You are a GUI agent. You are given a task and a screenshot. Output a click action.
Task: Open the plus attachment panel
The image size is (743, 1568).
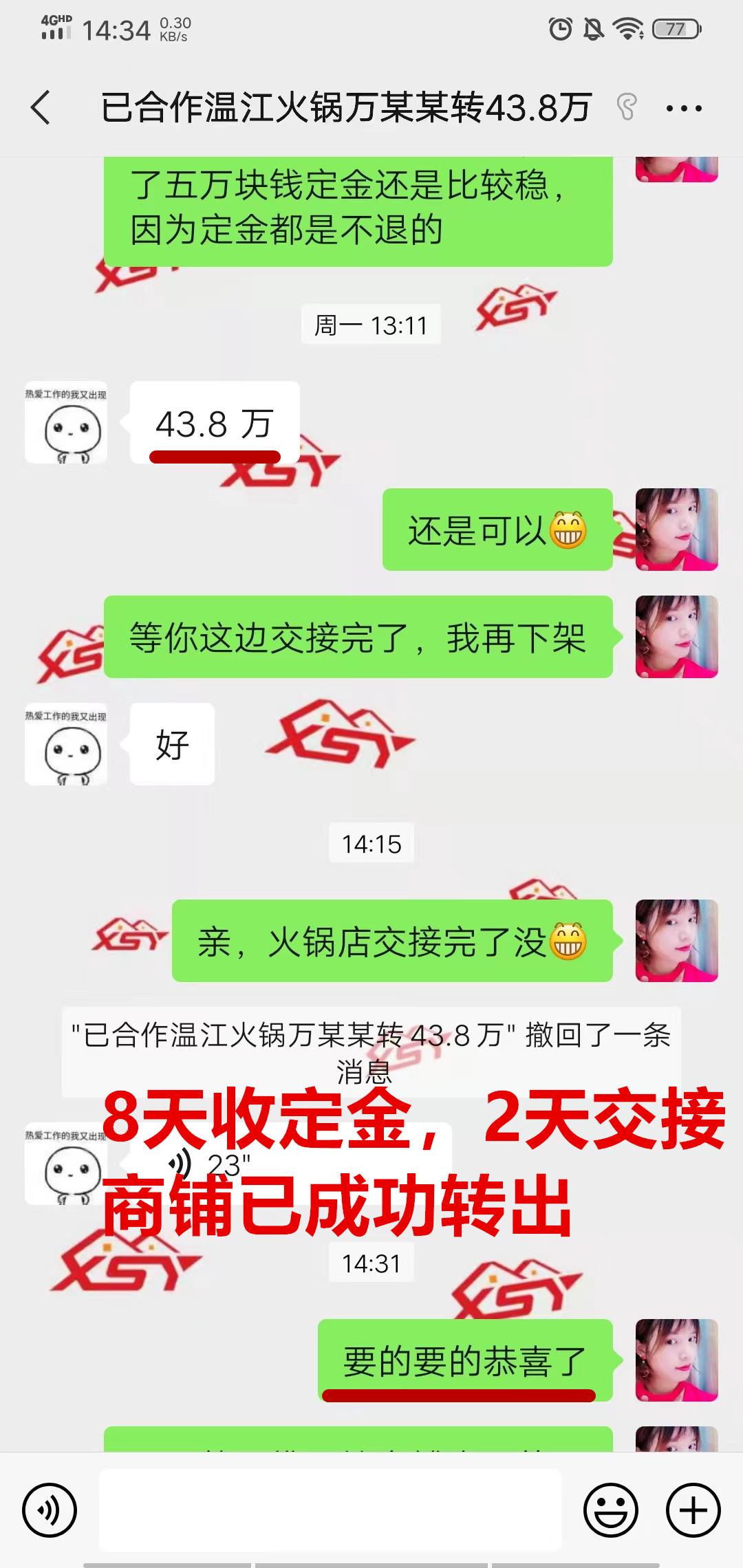pyautogui.click(x=693, y=1510)
